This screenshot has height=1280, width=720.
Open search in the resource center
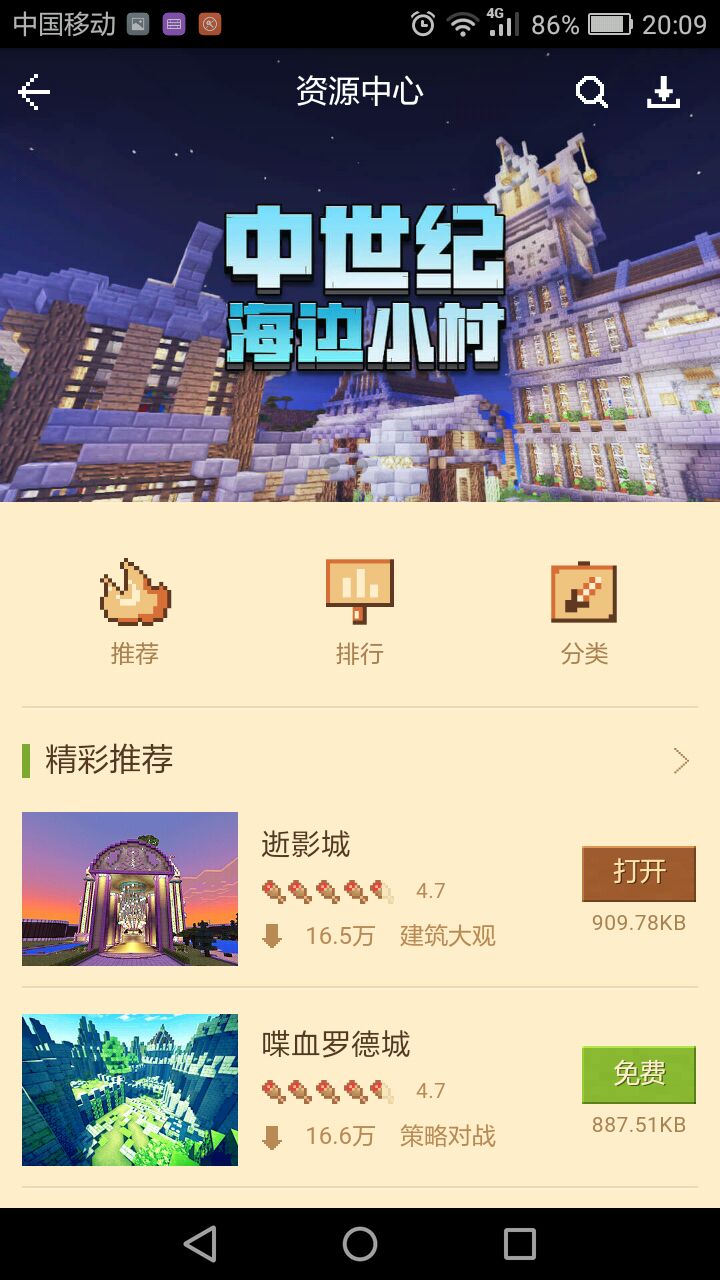pyautogui.click(x=591, y=92)
